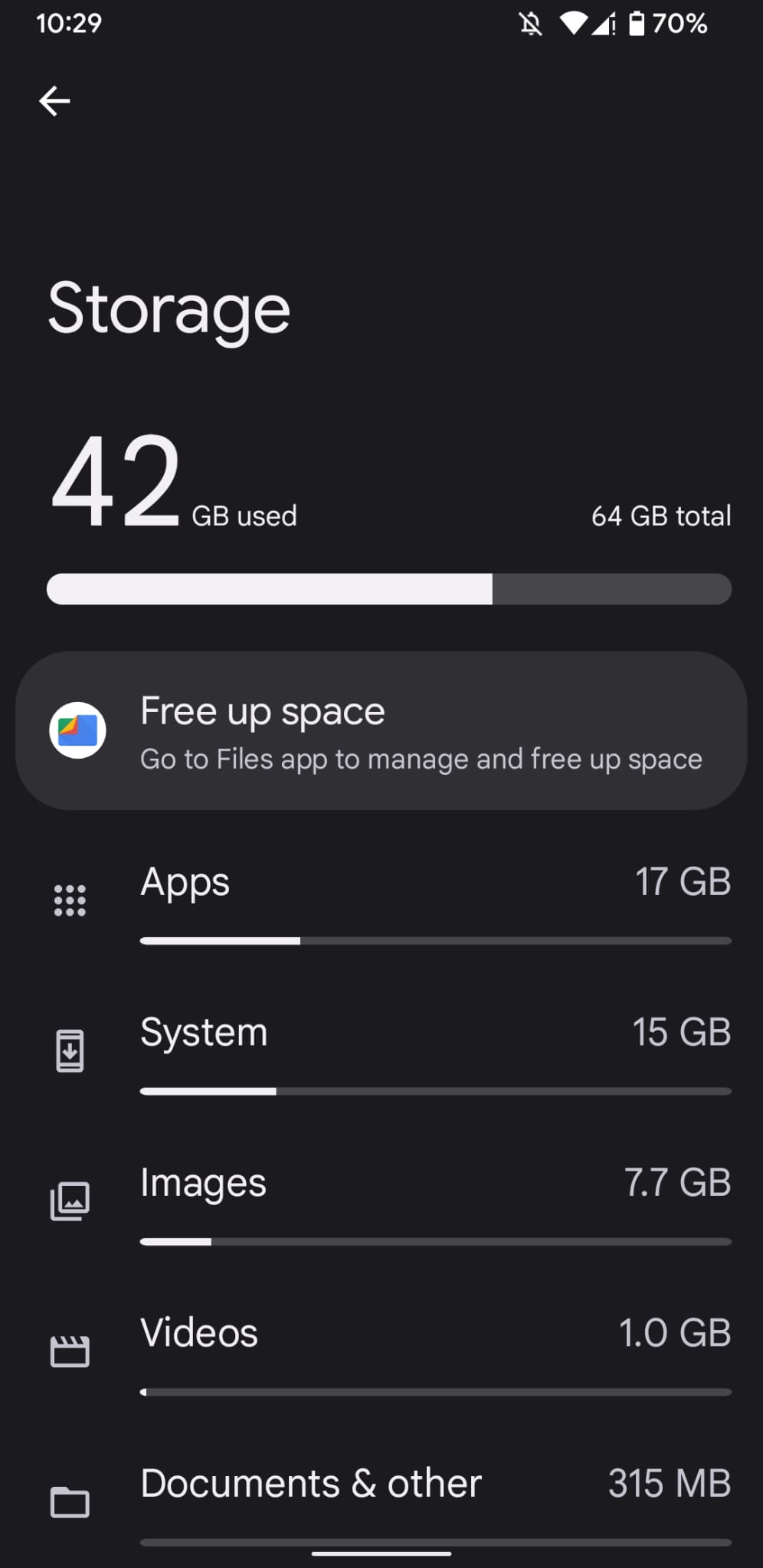This screenshot has width=763, height=1568.
Task: Tap the Free up space card
Action: coord(381,730)
